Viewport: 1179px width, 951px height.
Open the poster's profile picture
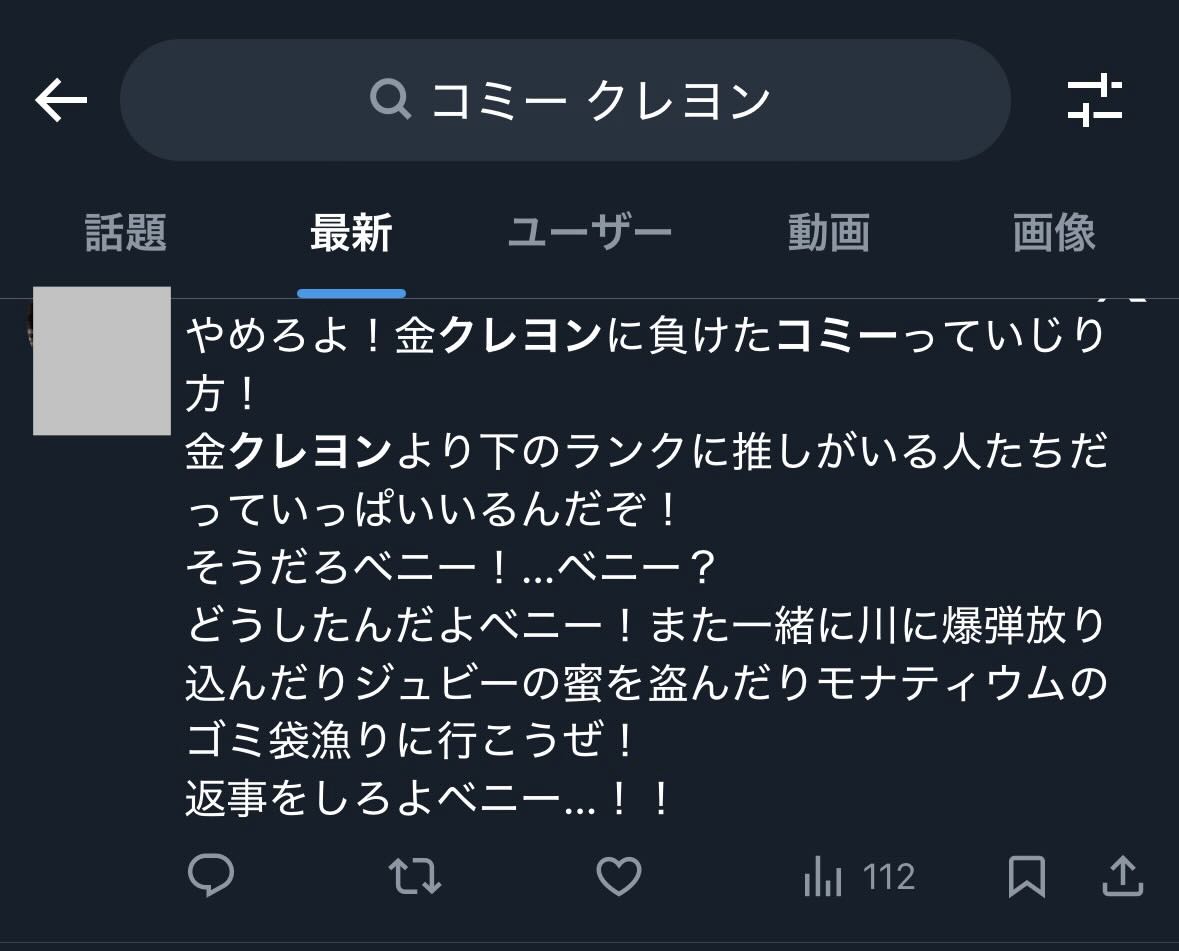click(x=101, y=360)
